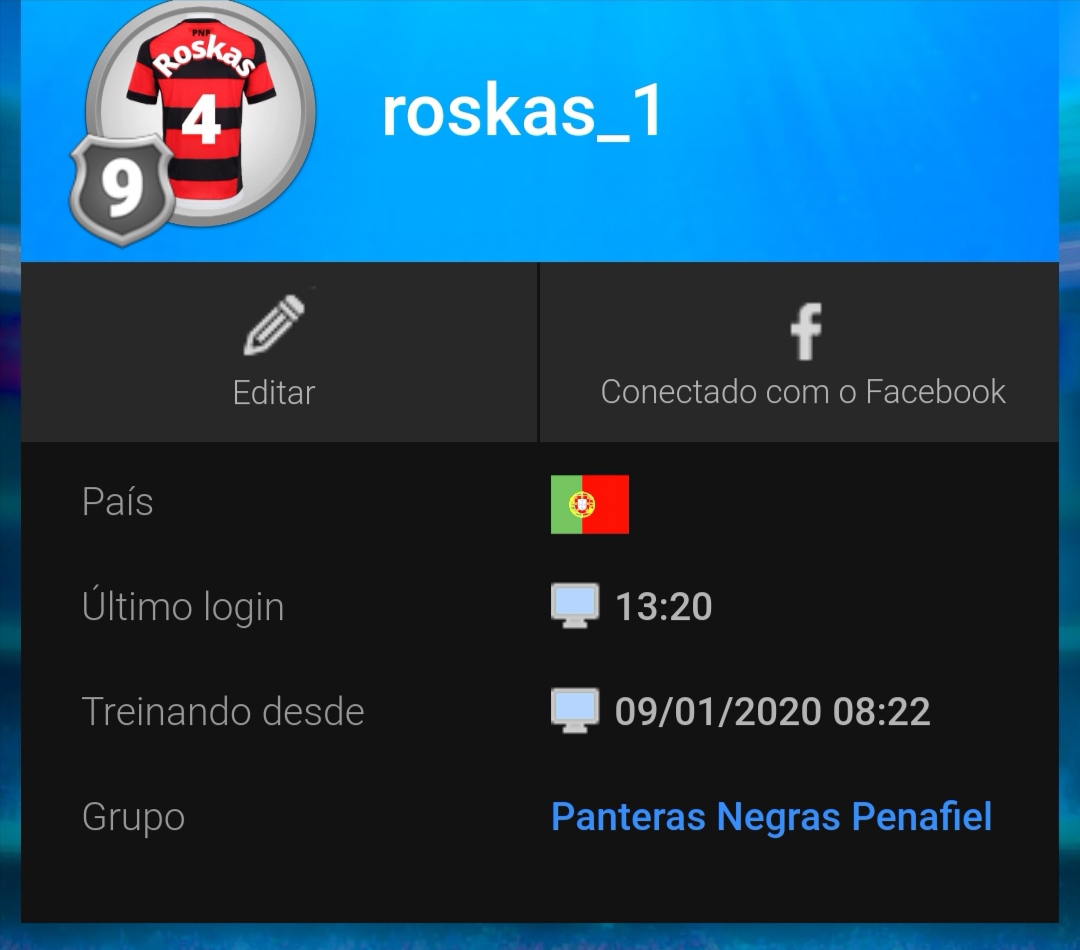Tap Conectado com o Facebook button
The height and width of the screenshot is (950, 1080).
pyautogui.click(x=802, y=352)
